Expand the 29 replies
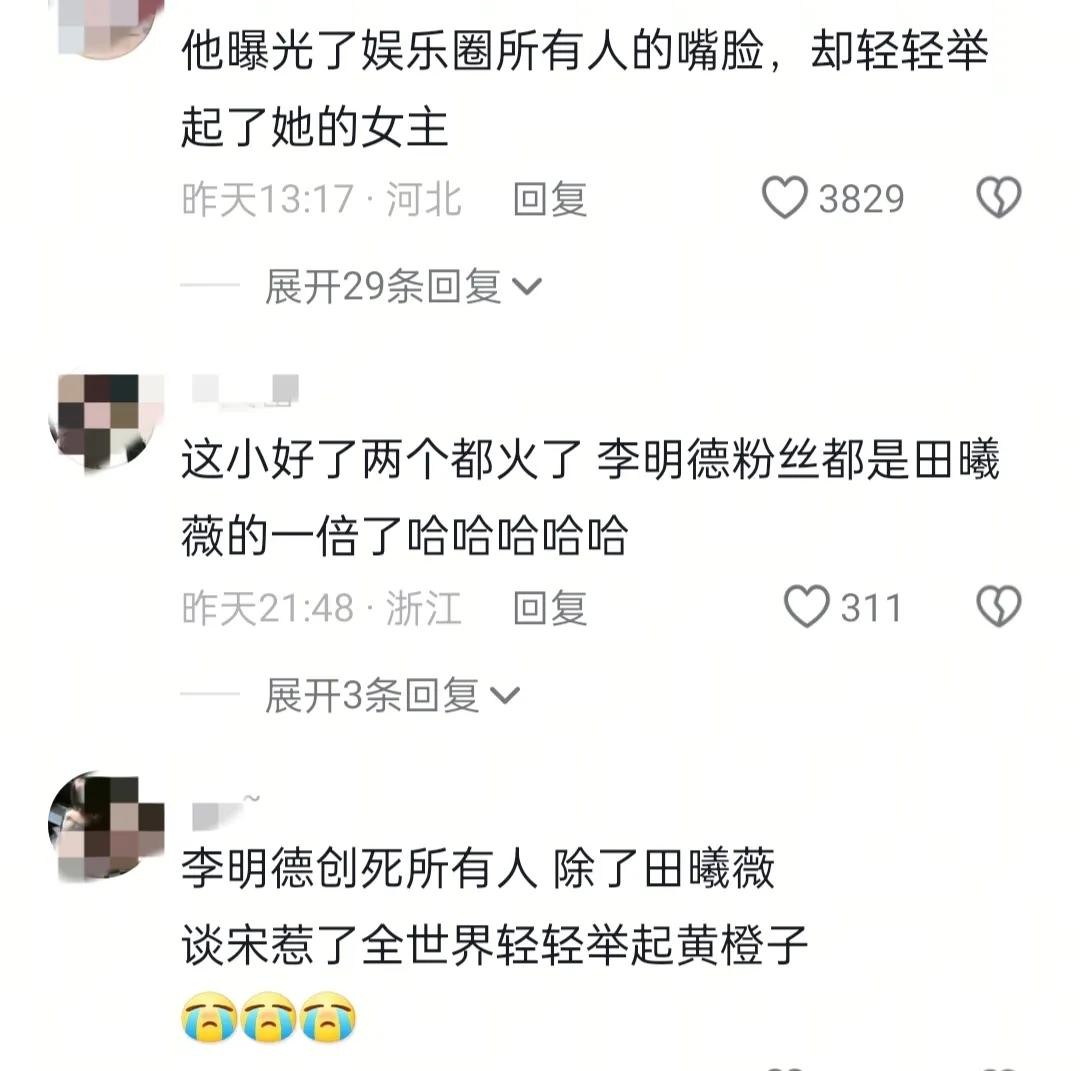The image size is (1080, 1071). [402, 288]
